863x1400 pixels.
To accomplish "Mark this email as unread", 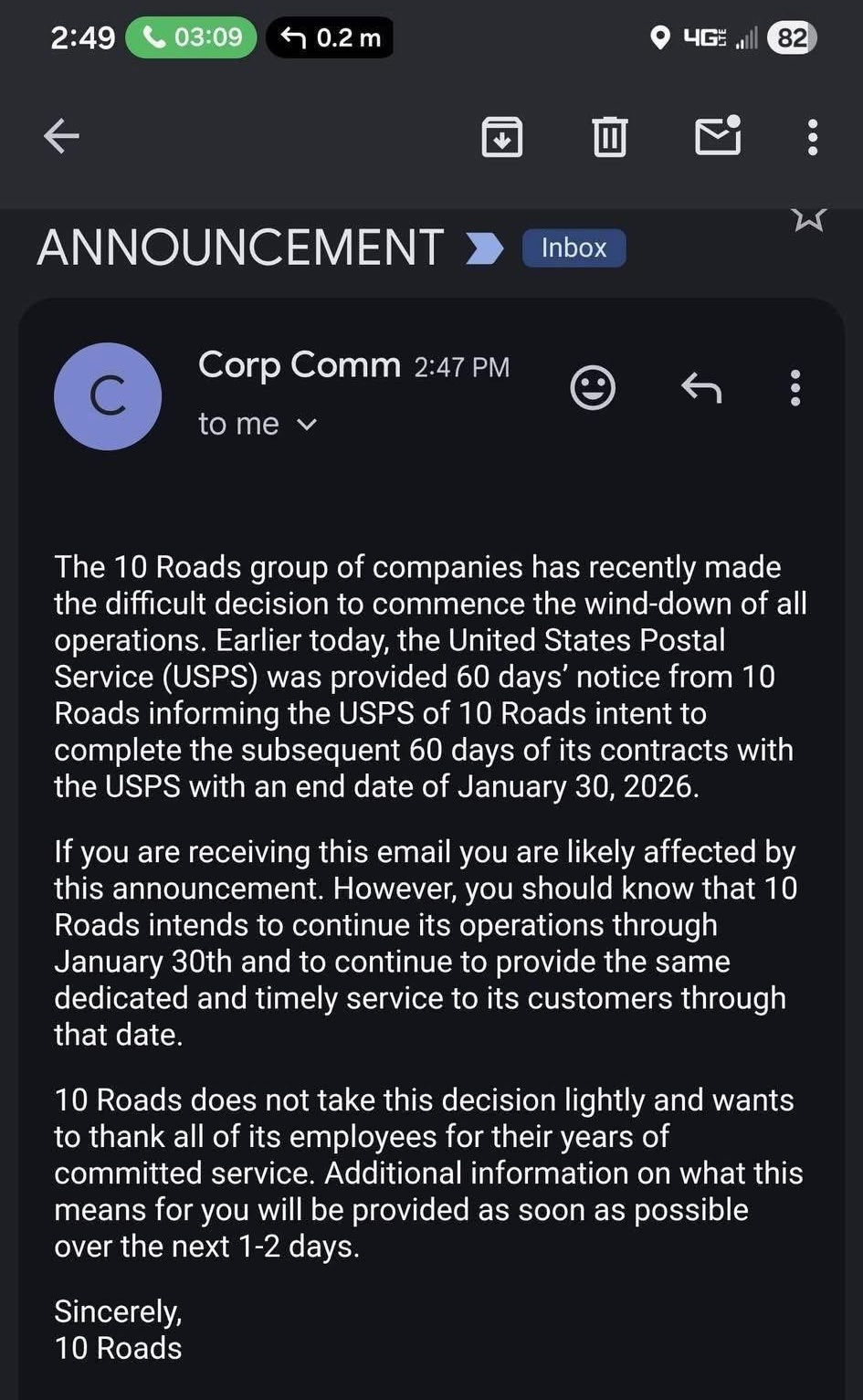I will pos(718,136).
